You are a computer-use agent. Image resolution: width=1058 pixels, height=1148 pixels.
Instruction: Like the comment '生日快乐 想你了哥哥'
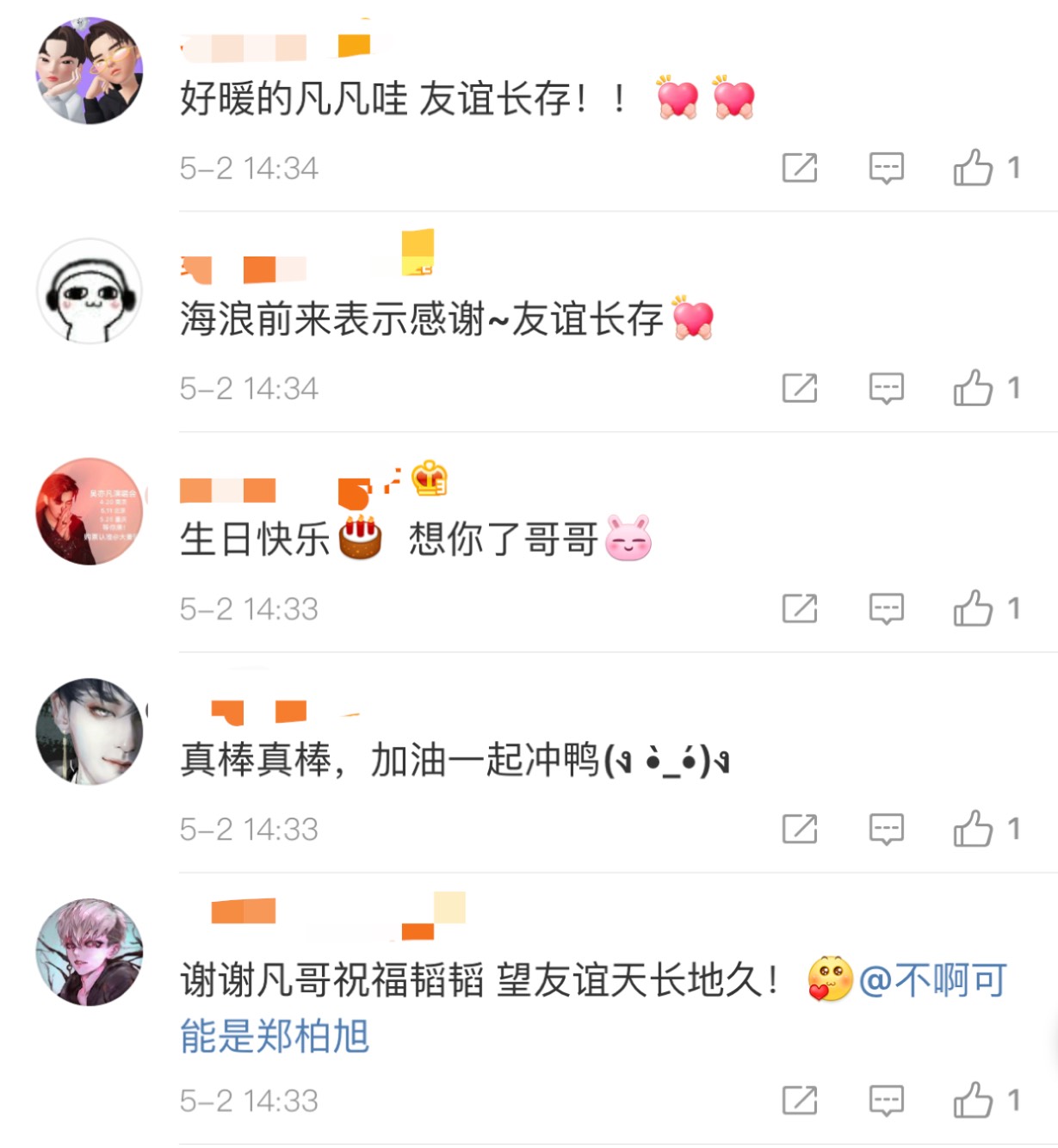(x=973, y=608)
